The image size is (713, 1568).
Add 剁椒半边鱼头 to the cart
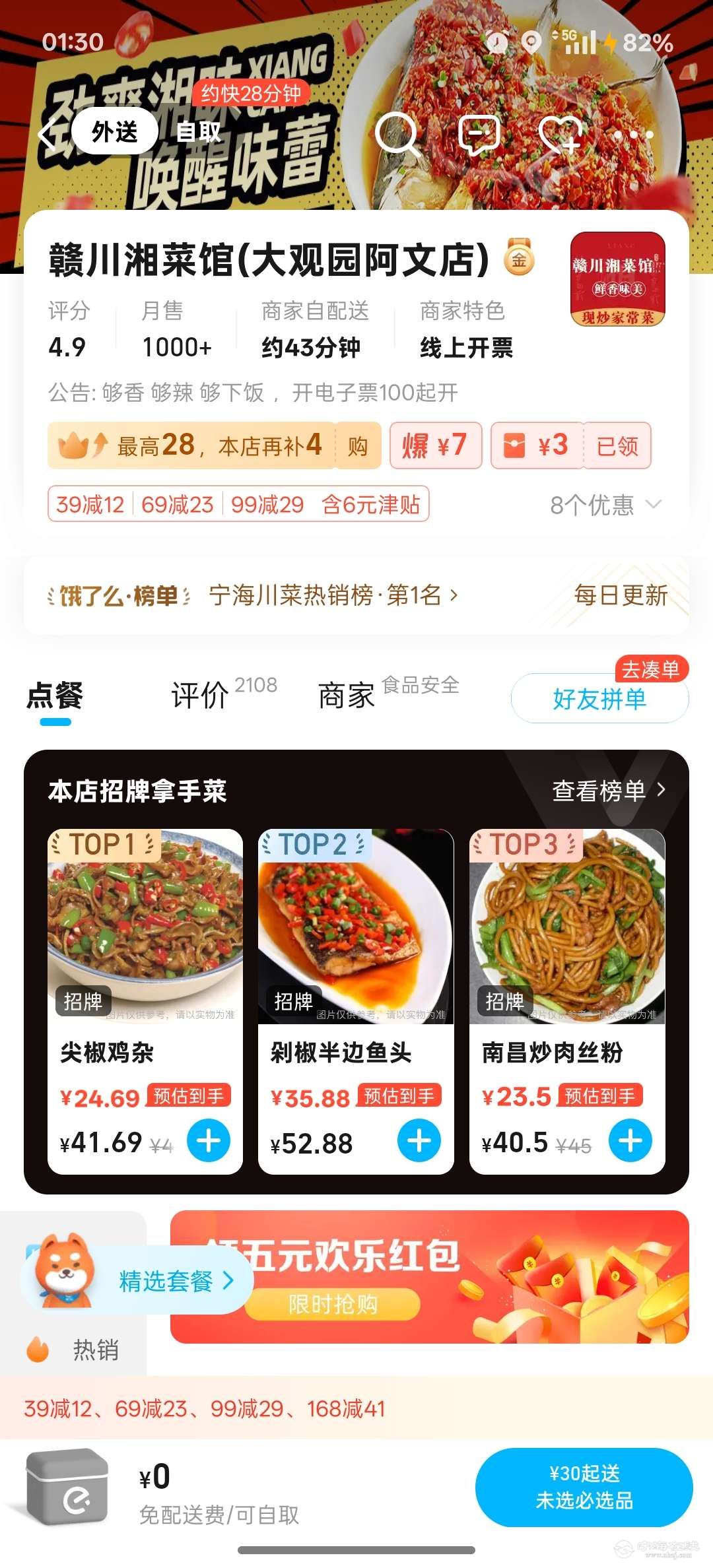419,1141
